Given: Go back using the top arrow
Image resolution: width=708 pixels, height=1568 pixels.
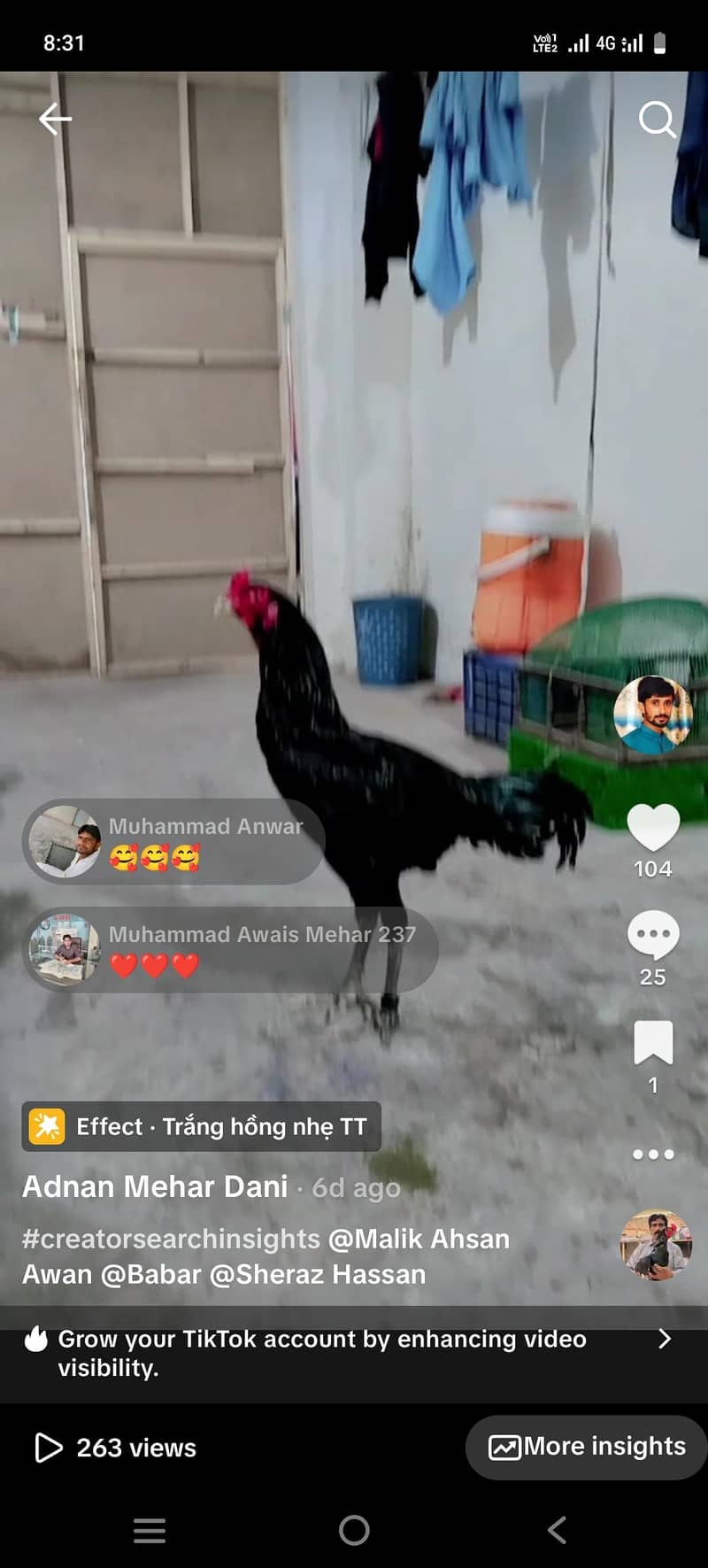Looking at the screenshot, I should [54, 119].
